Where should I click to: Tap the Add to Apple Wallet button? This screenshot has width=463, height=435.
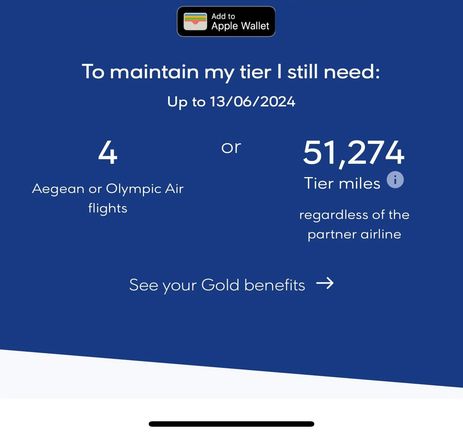click(226, 21)
